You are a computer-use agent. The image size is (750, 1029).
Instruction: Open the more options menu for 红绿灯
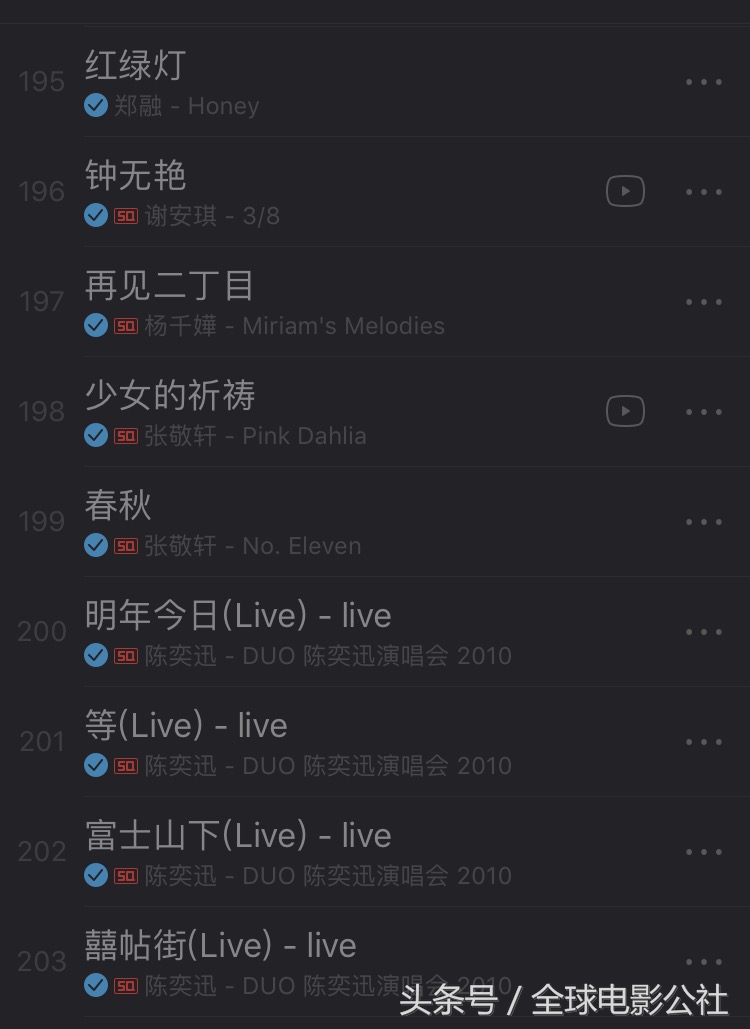point(705,81)
